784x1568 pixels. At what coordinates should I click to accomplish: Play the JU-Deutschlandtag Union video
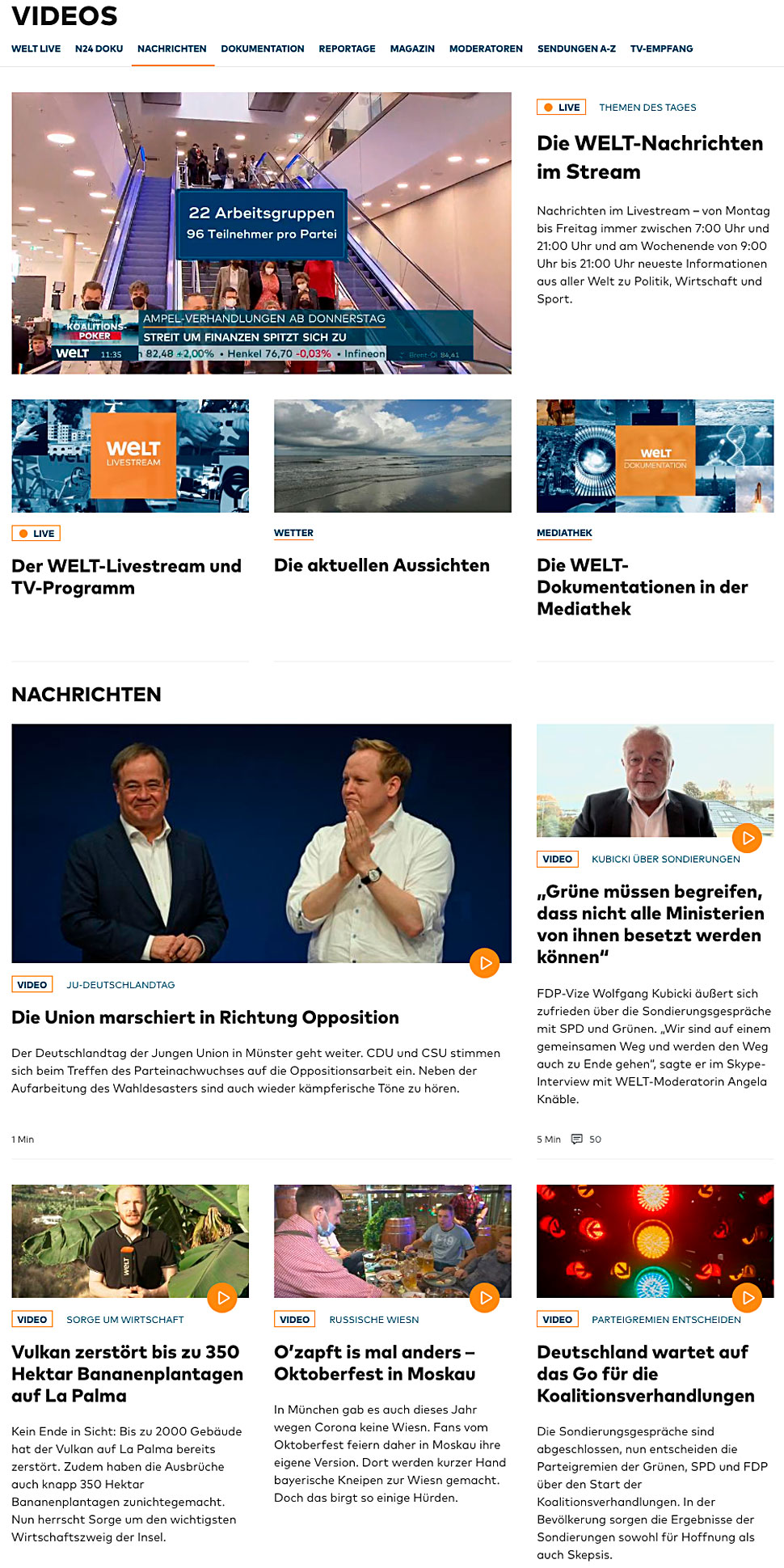click(485, 963)
